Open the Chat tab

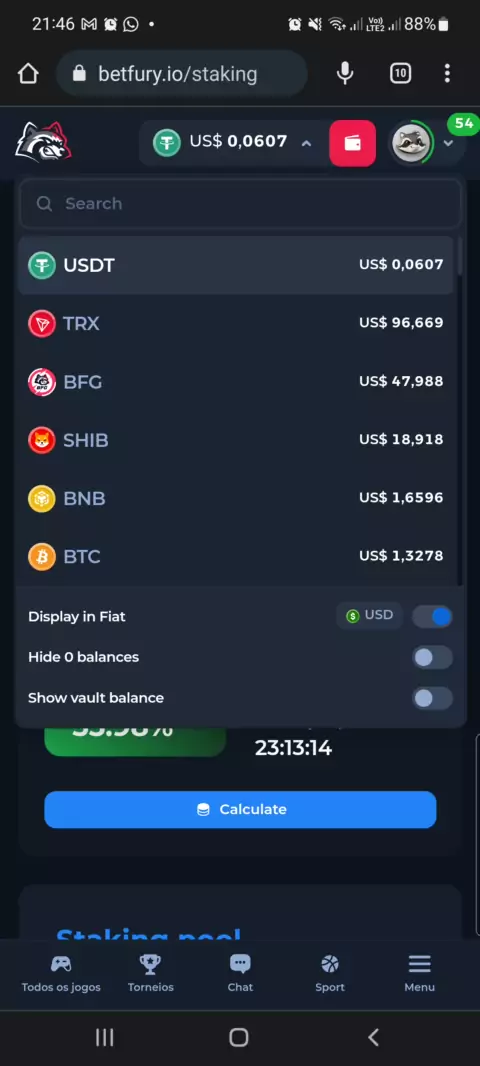240,974
